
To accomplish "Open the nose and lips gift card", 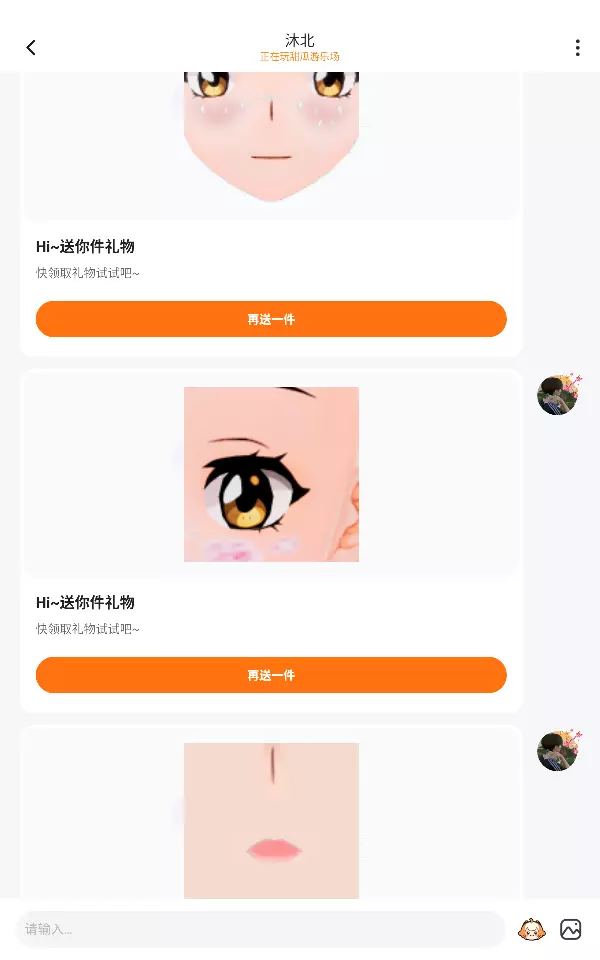I will pos(271,820).
